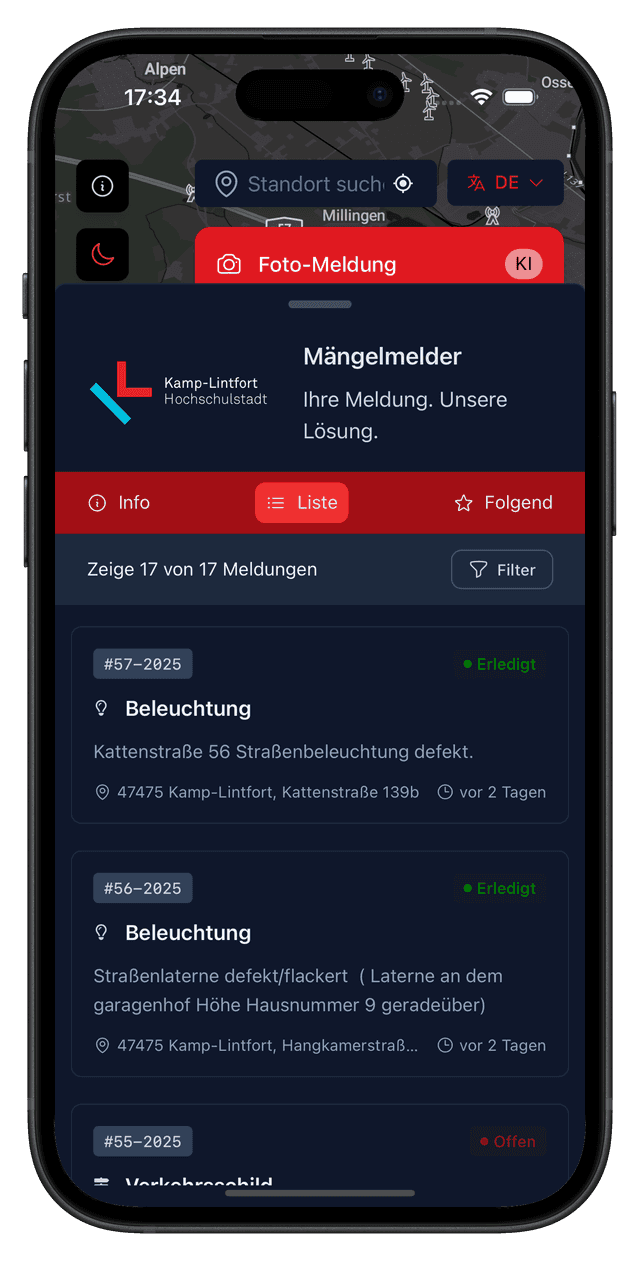The width and height of the screenshot is (640, 1261).
Task: Locate me using the crosshair icon
Action: tap(403, 184)
